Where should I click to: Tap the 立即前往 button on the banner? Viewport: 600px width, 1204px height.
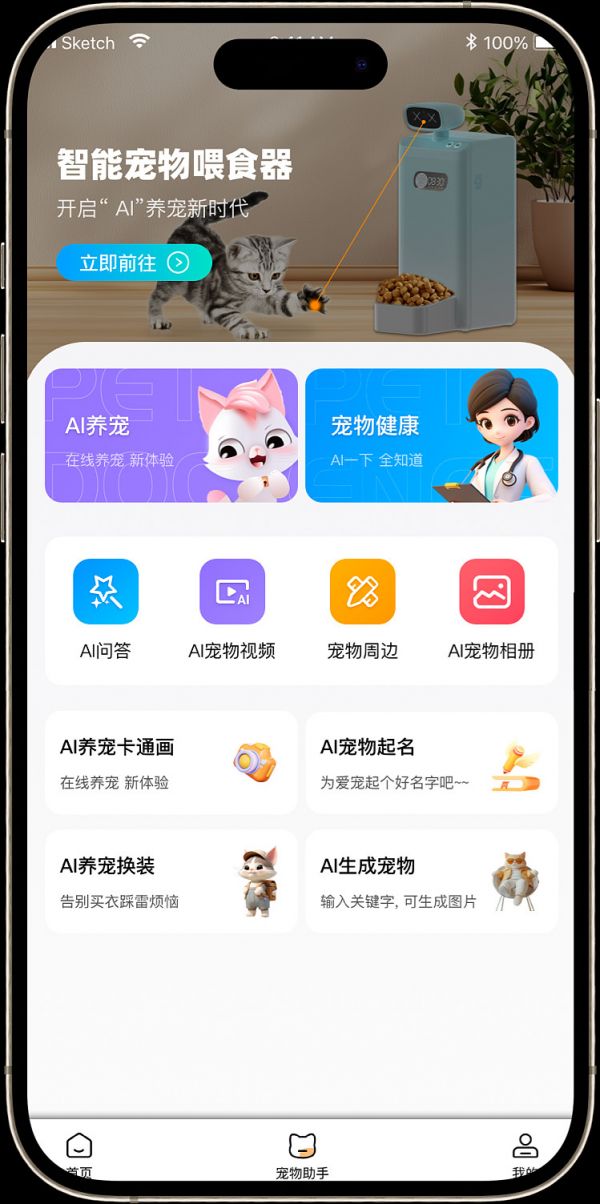134,263
